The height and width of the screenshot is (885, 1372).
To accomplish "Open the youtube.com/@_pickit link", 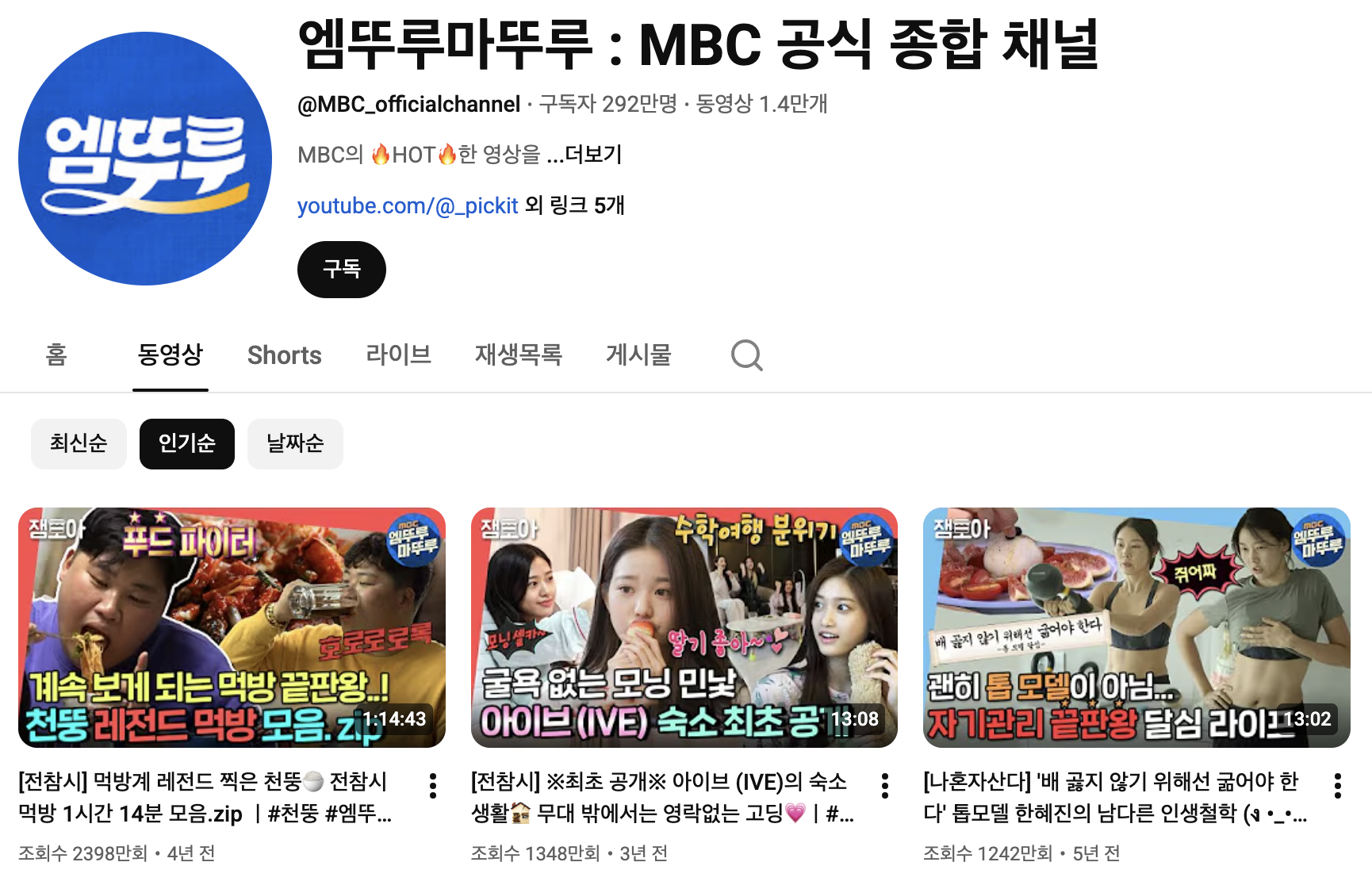I will [x=407, y=205].
